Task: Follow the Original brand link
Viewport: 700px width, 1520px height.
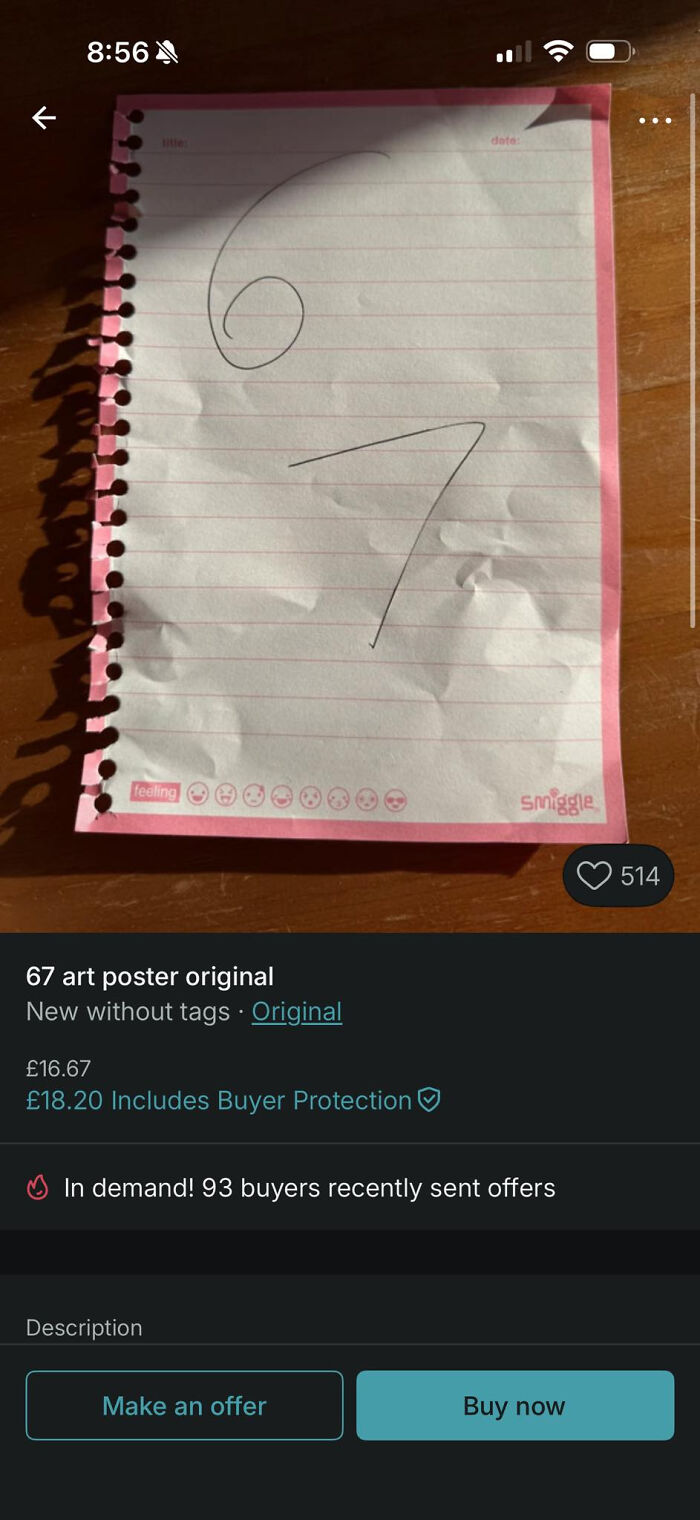Action: tap(296, 1012)
